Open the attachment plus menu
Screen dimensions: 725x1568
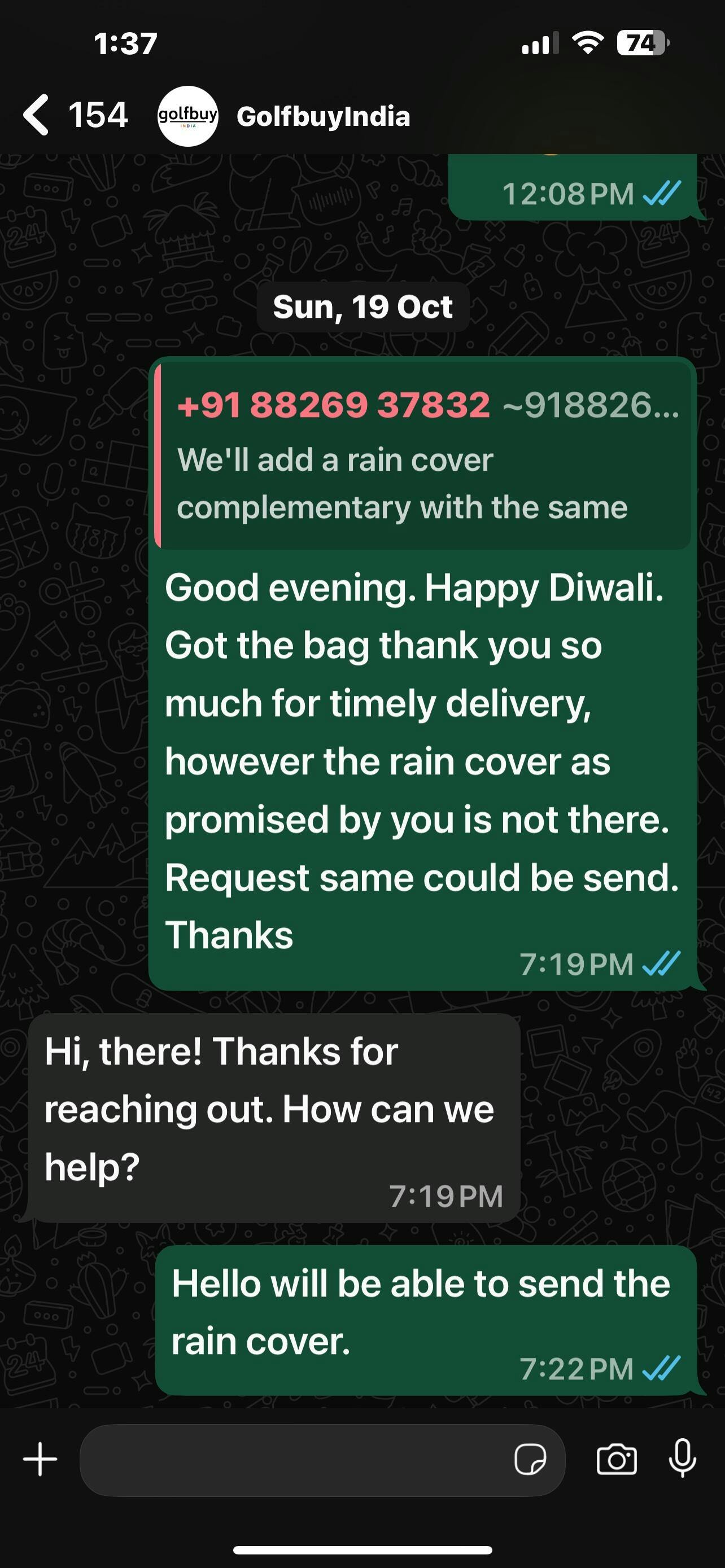(x=40, y=1459)
